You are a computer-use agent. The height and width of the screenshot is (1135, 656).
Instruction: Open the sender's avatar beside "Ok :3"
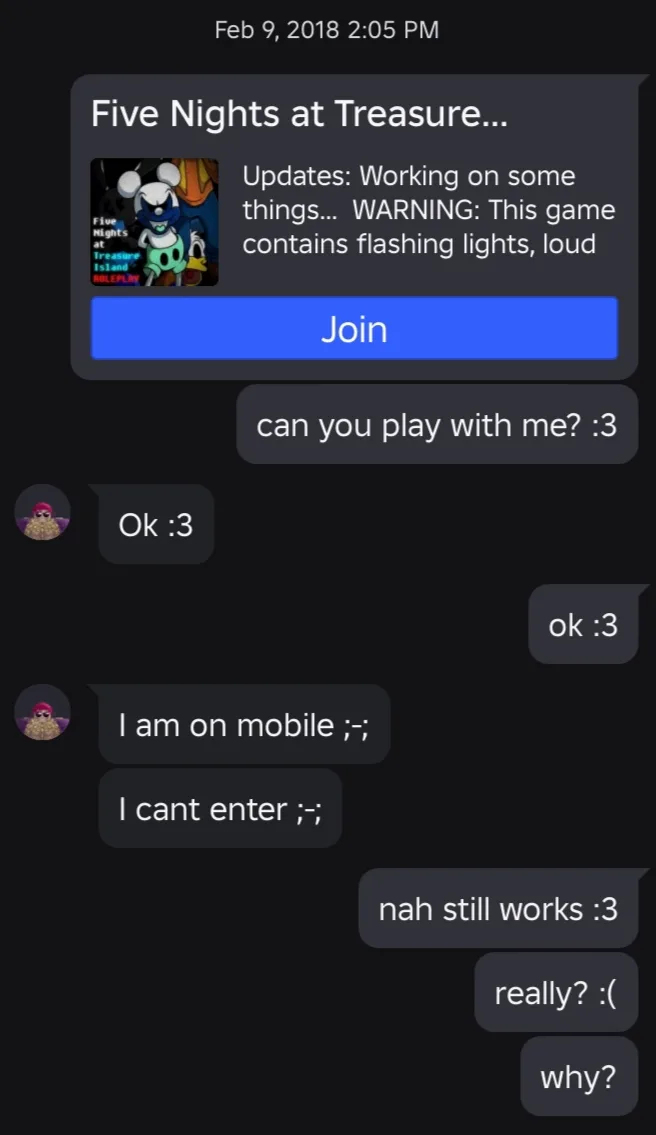(43, 512)
